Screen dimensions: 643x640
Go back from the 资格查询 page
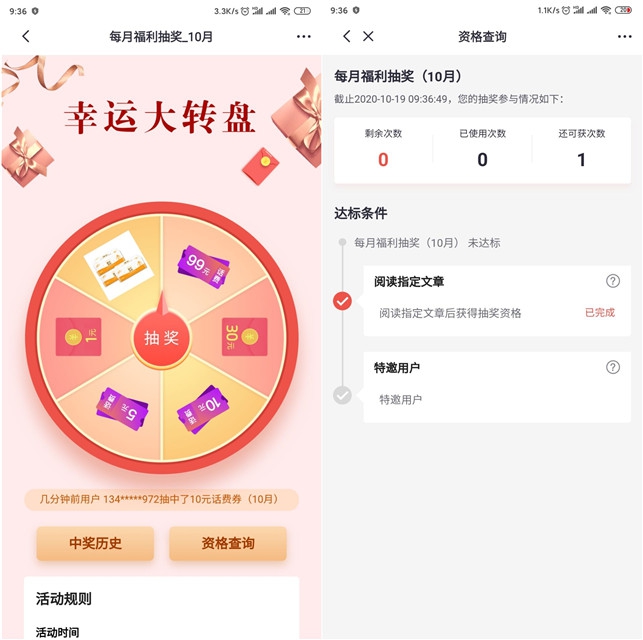pos(346,36)
